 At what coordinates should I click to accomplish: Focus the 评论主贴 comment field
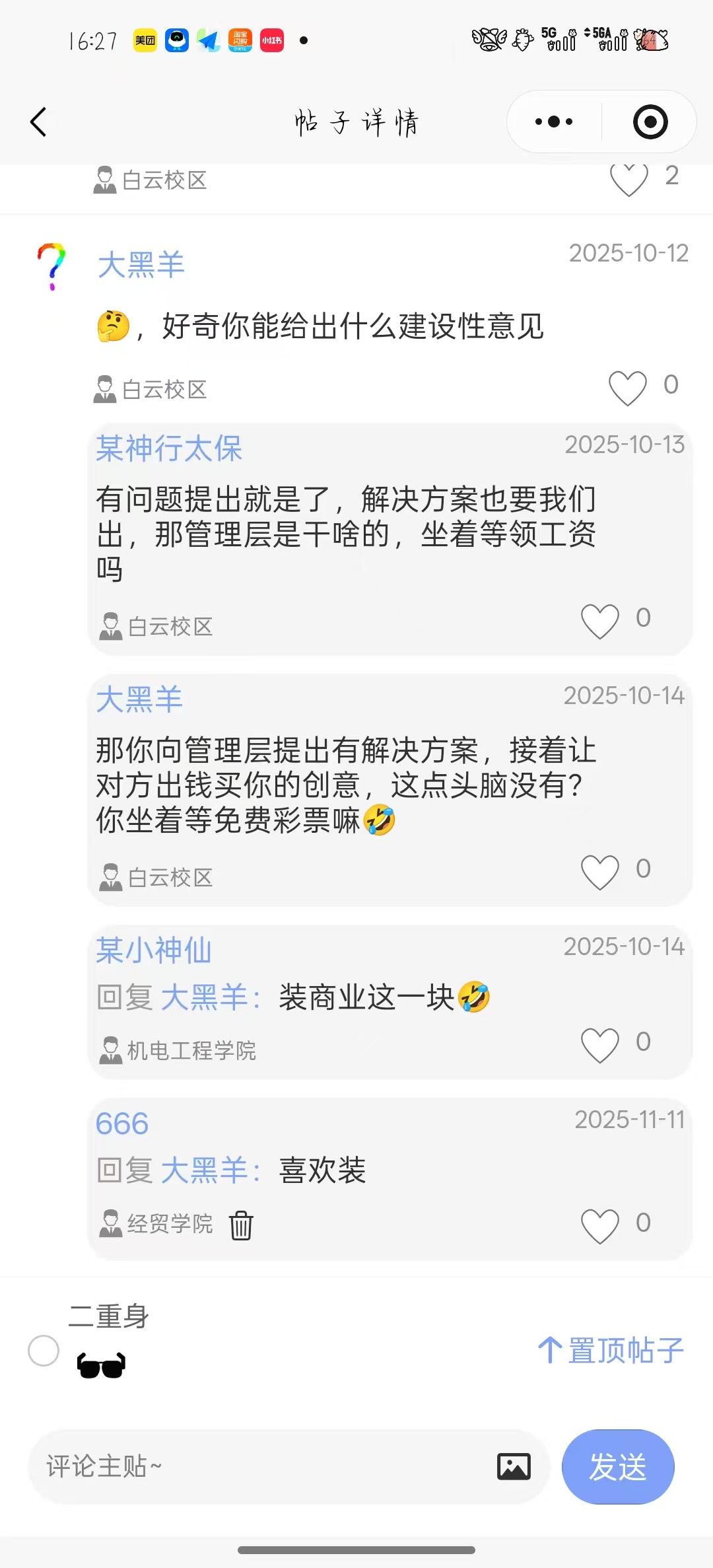coord(264,1467)
